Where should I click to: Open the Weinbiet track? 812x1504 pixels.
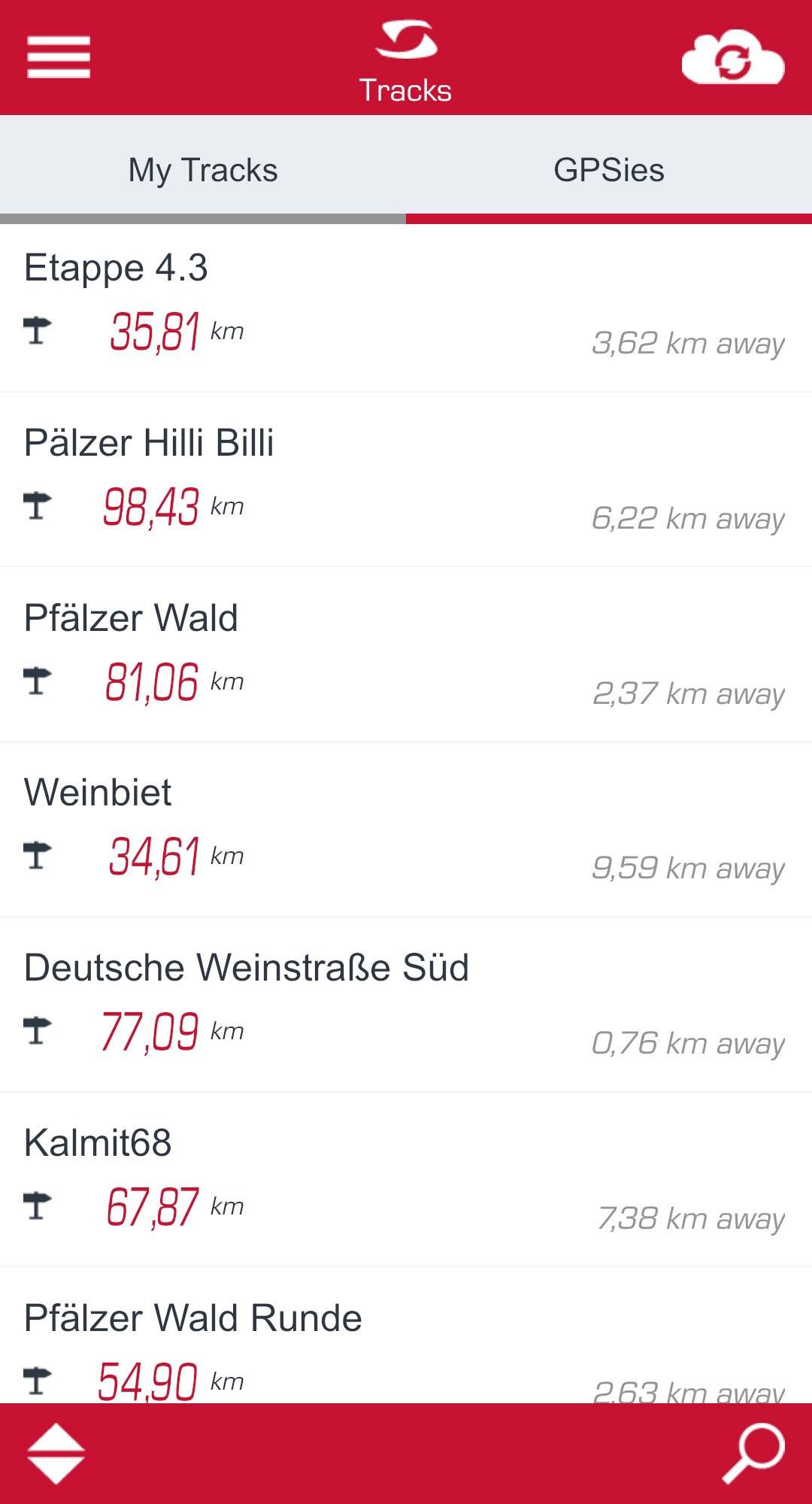coord(406,830)
